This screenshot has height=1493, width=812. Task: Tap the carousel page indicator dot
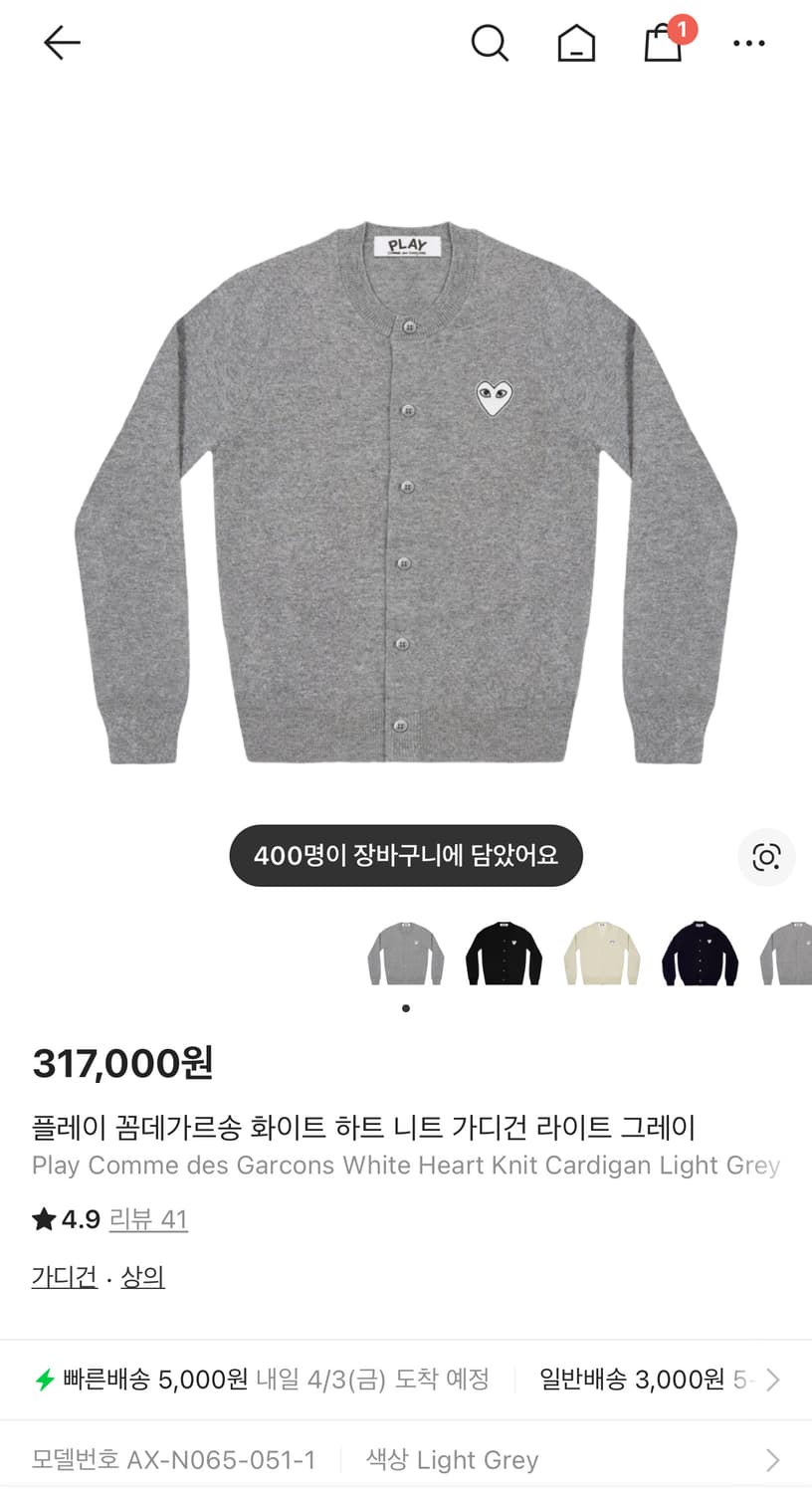(x=406, y=1007)
